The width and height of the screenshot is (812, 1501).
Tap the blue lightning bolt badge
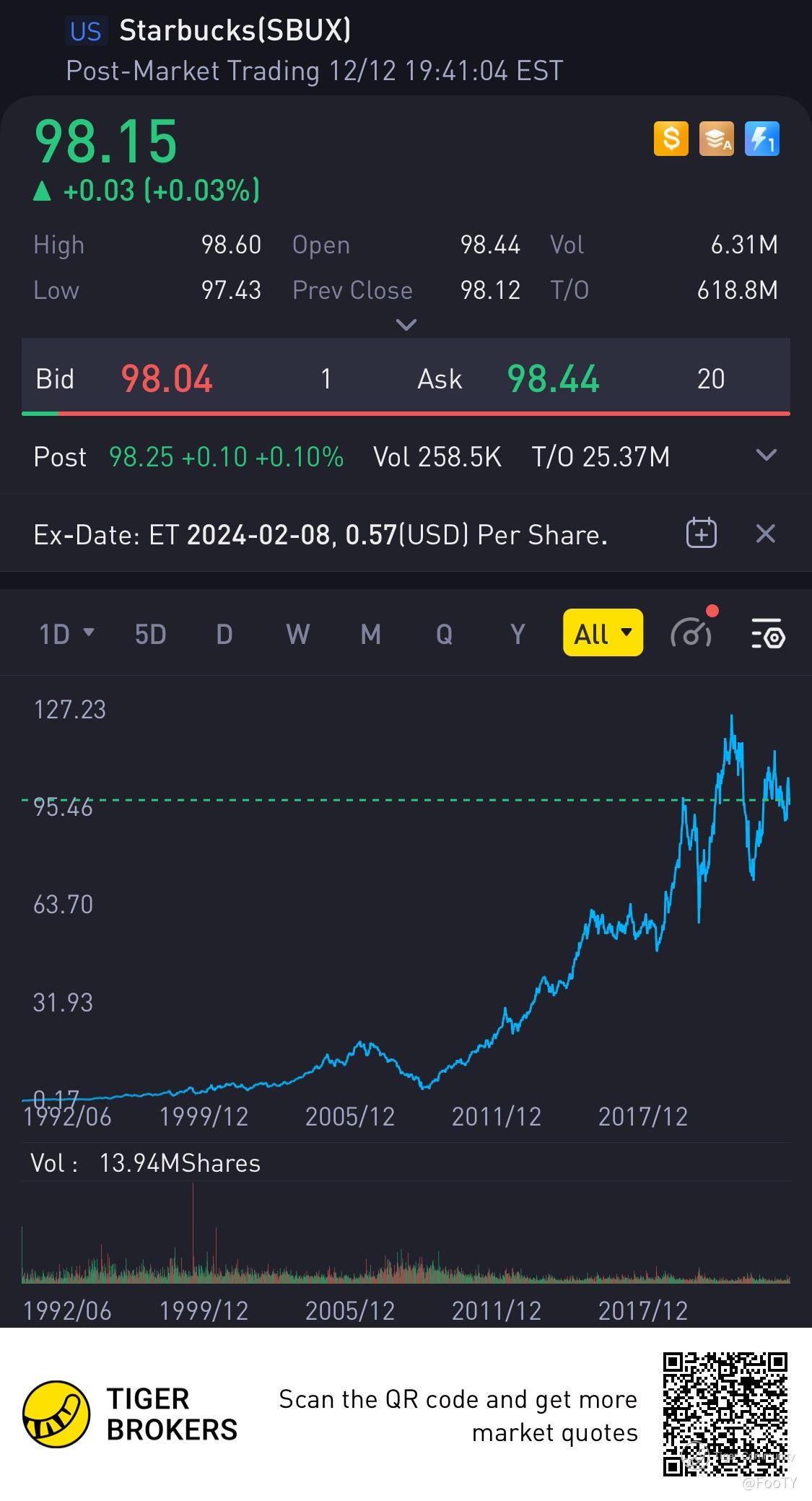(x=761, y=139)
